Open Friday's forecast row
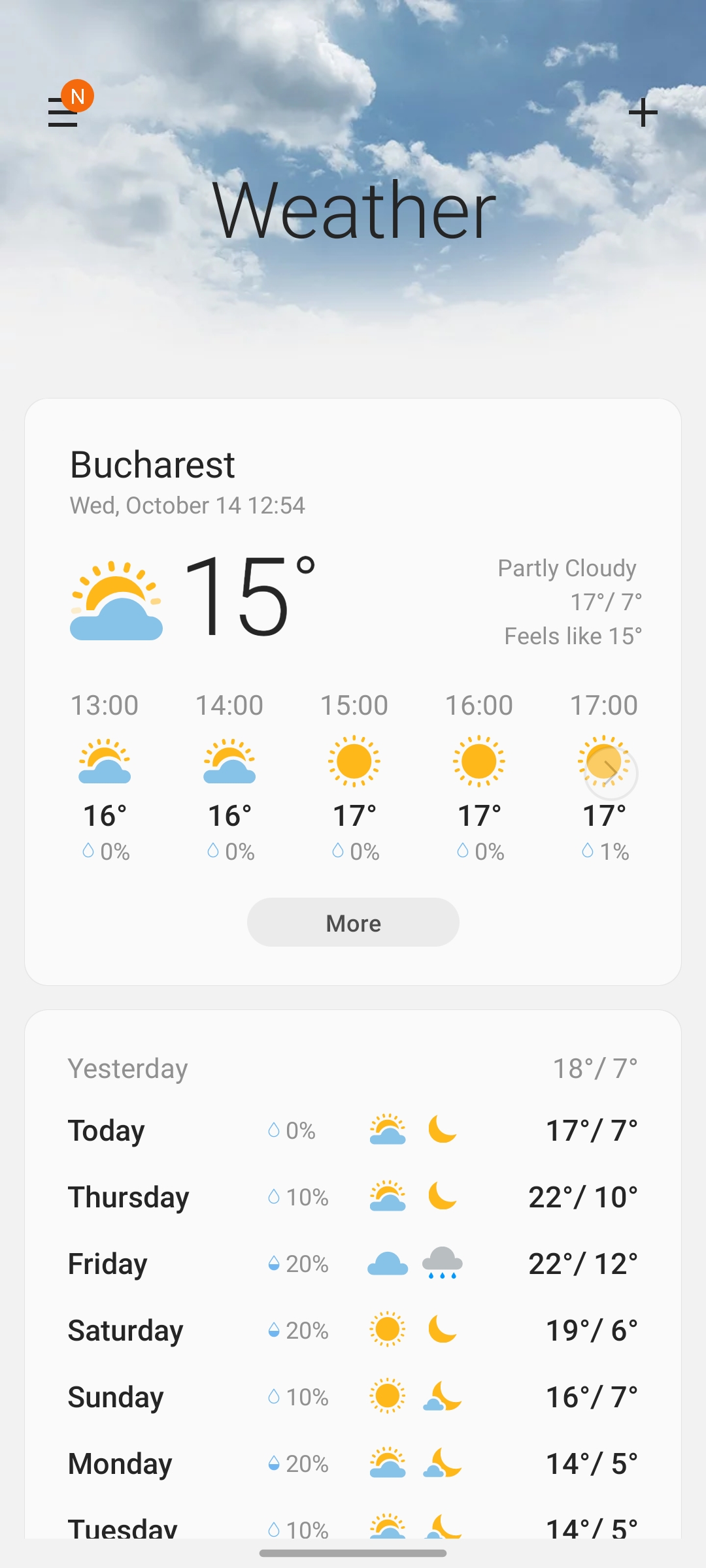Image resolution: width=706 pixels, height=1568 pixels. [353, 1264]
